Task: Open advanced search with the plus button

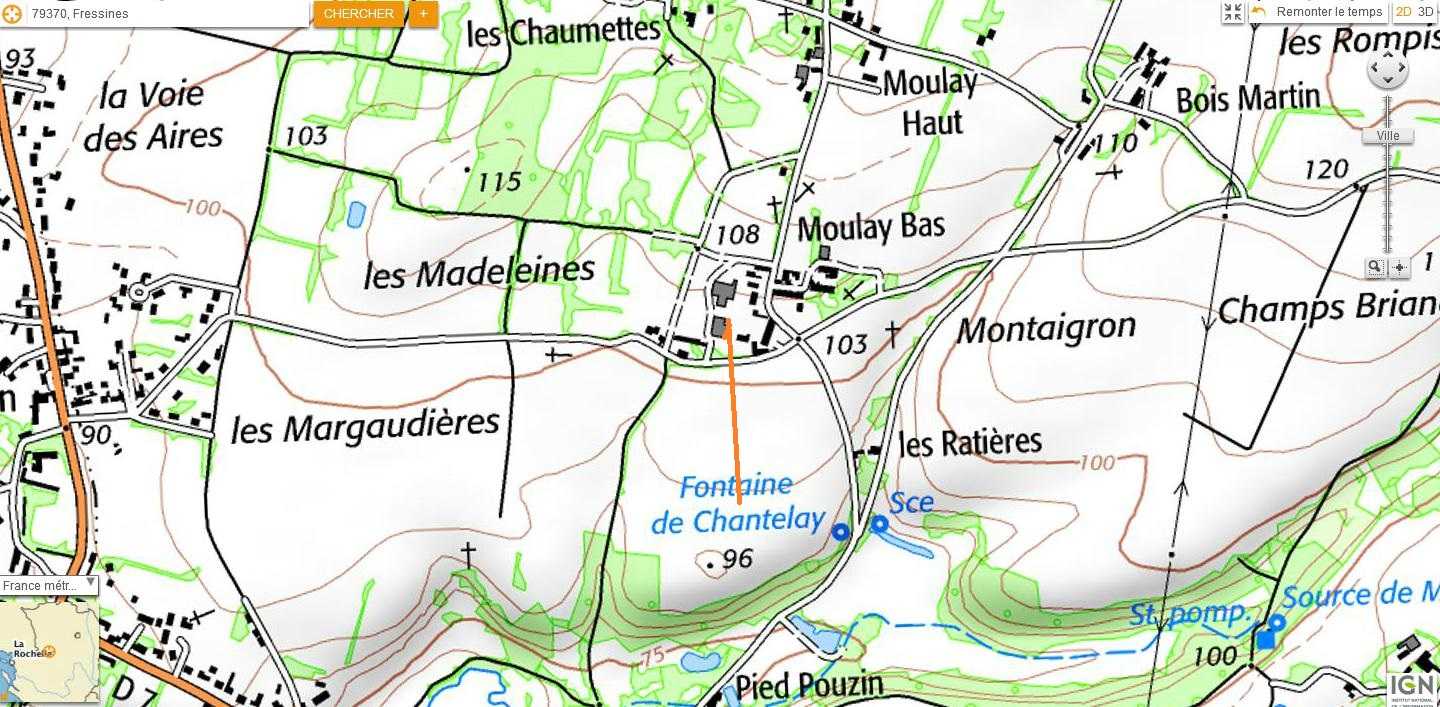Action: [x=423, y=14]
